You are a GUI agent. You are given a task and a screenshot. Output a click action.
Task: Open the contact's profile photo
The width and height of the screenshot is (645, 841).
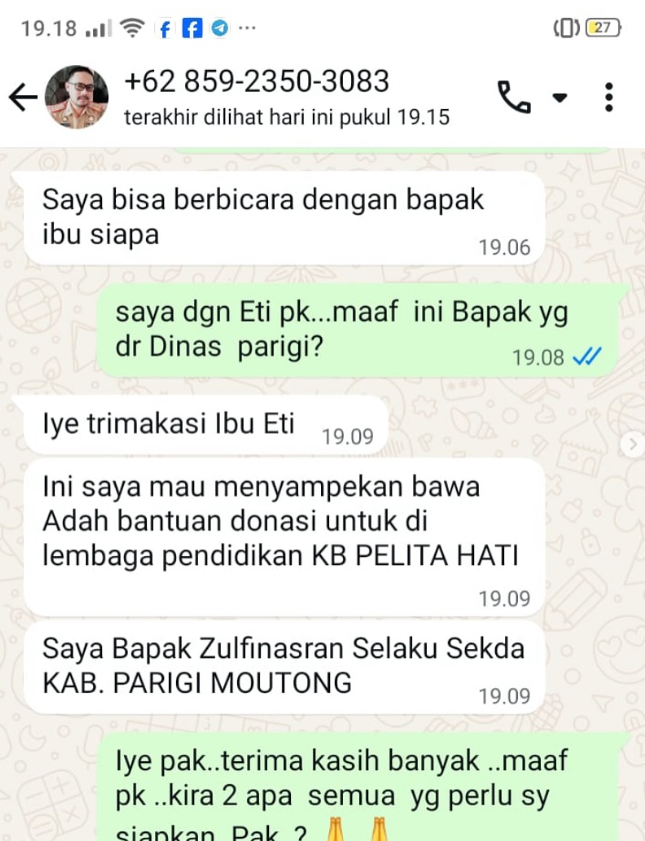tap(77, 96)
